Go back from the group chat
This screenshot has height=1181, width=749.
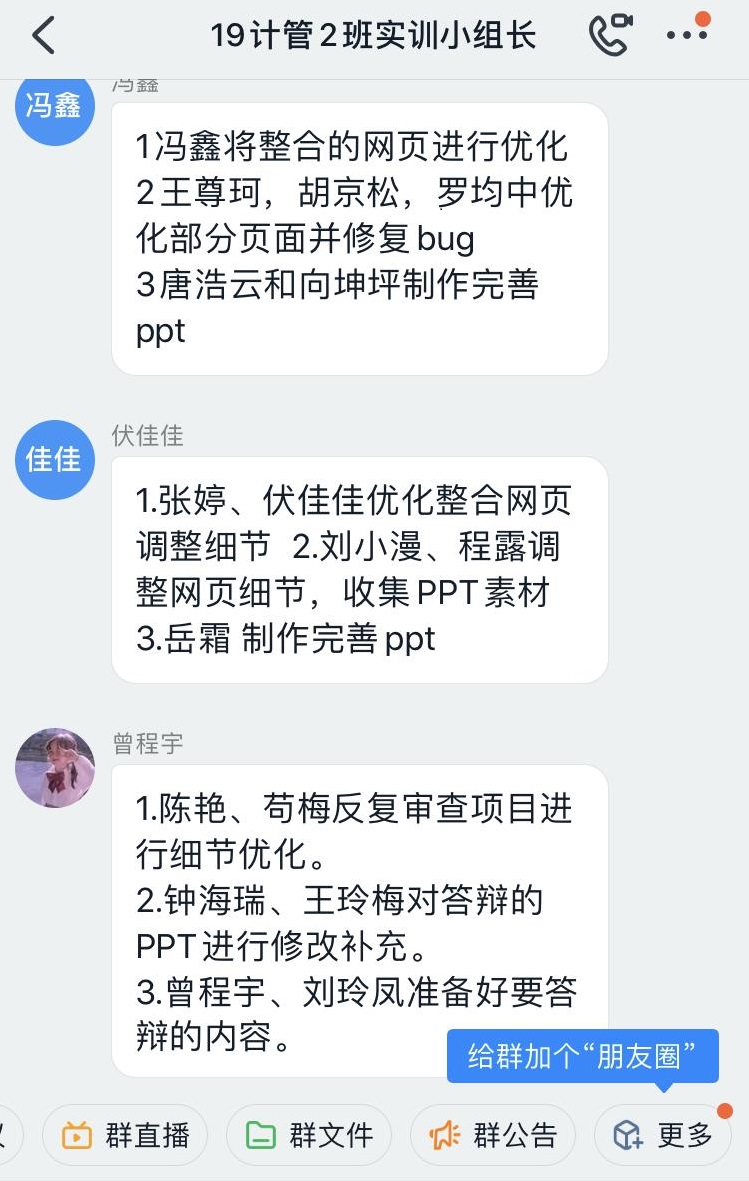tap(43, 36)
